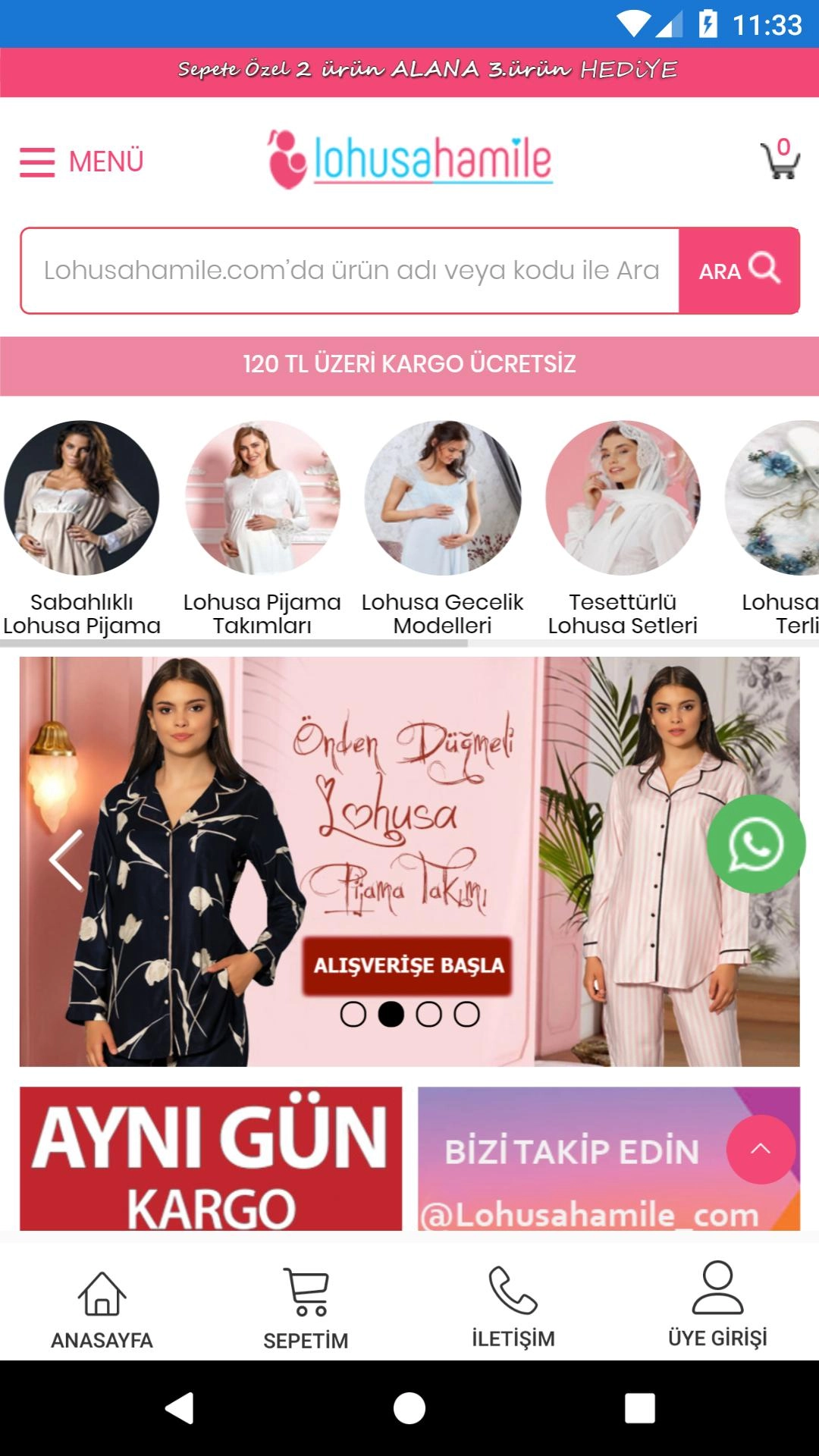Open the İLETİŞİM tab

point(513,1306)
